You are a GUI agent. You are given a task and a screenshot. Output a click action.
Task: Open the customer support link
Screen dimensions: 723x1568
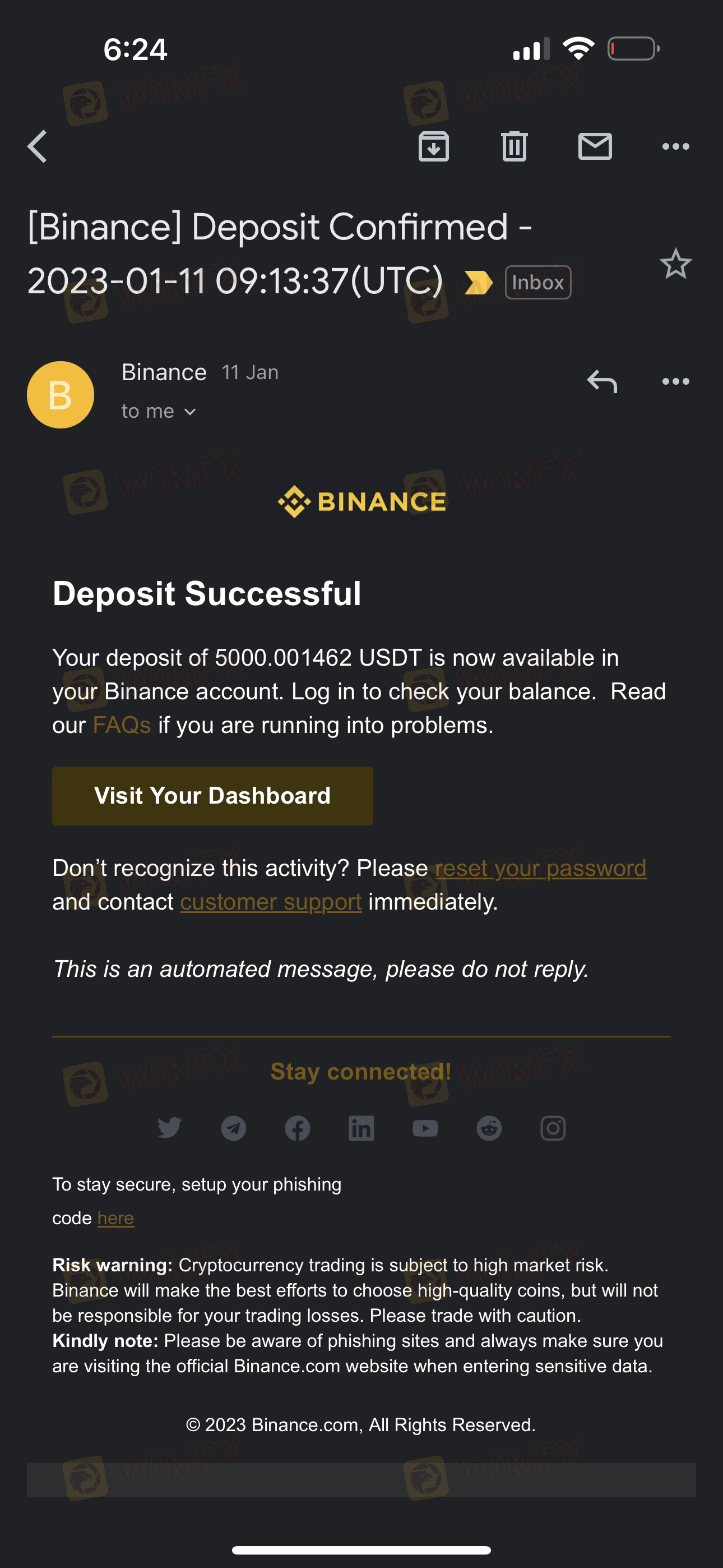tap(271, 901)
